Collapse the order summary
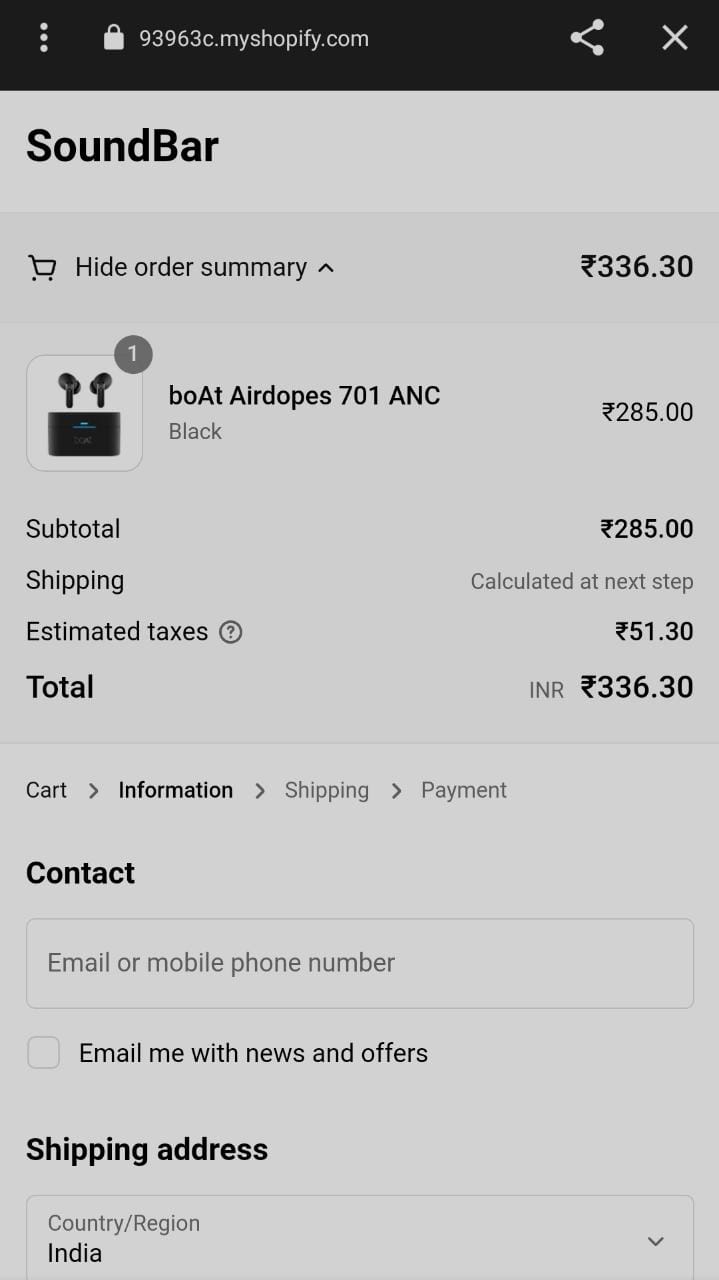719x1280 pixels. (x=190, y=268)
